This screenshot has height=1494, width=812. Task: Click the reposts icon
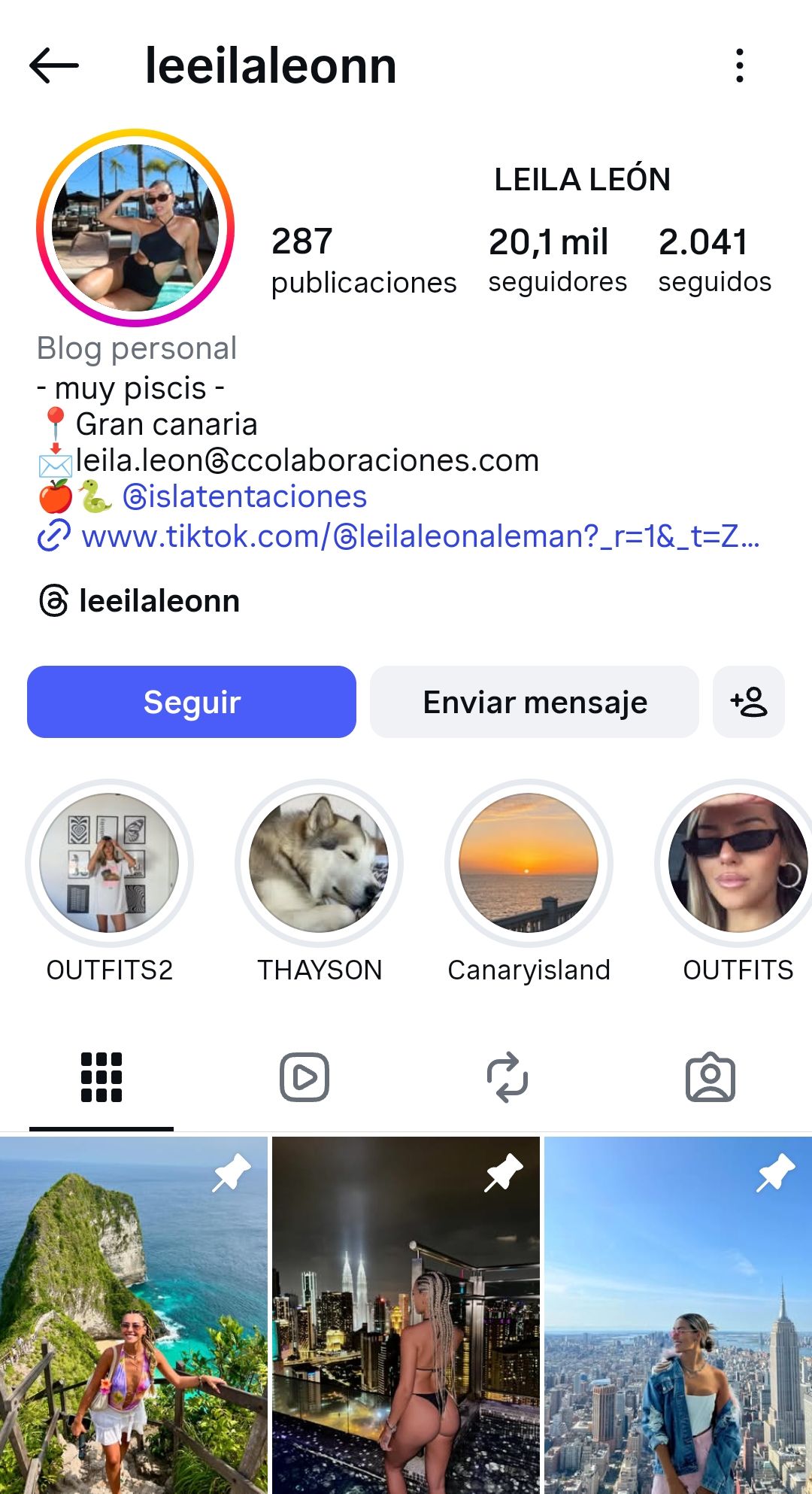tap(507, 1076)
